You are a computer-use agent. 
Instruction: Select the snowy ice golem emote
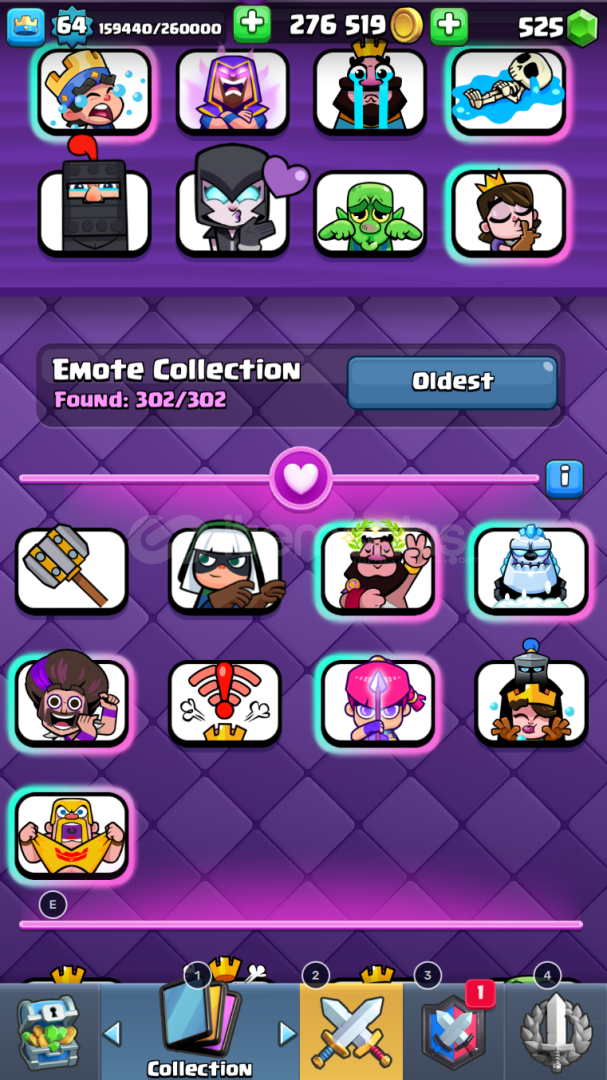[530, 570]
